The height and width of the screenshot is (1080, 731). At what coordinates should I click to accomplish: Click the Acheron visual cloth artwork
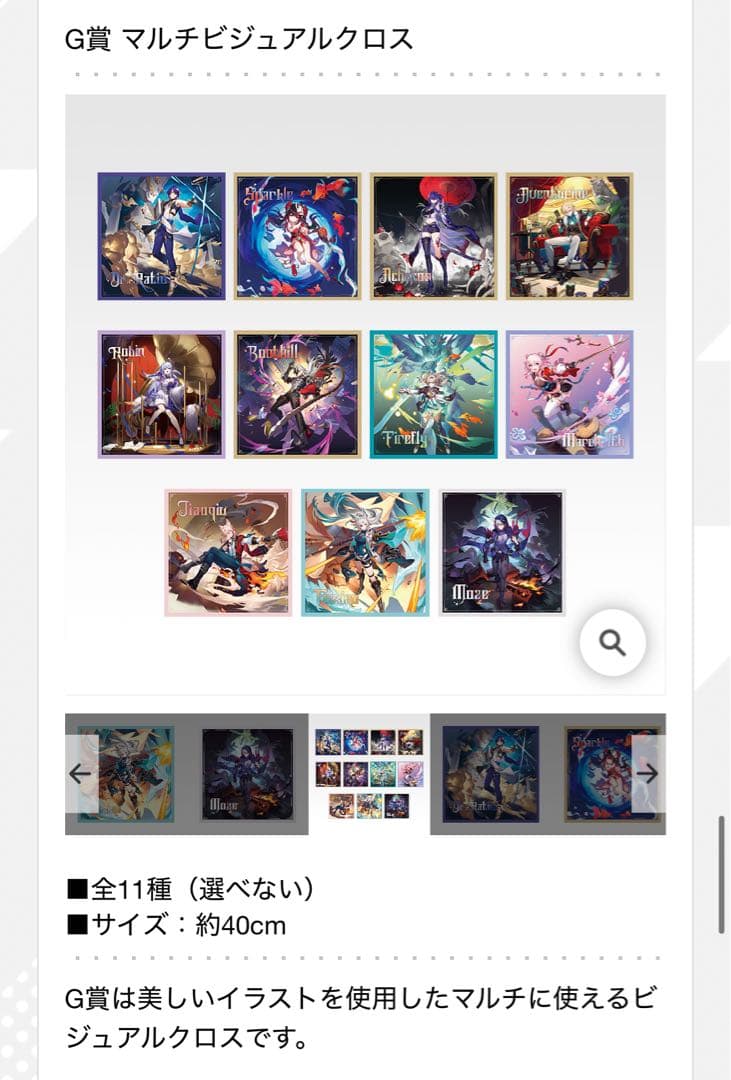434,235
